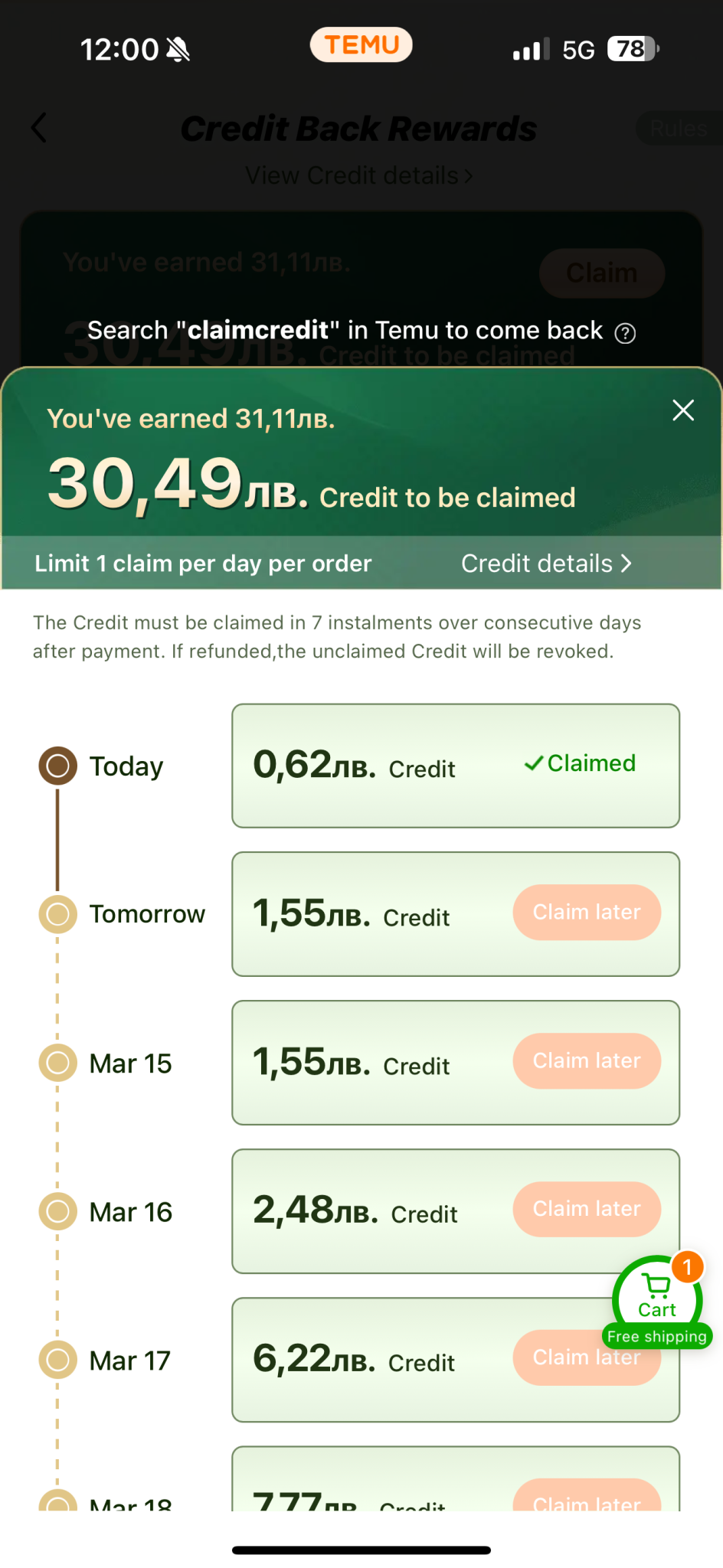Tap Claim later for Tomorrow's credit

(x=586, y=913)
